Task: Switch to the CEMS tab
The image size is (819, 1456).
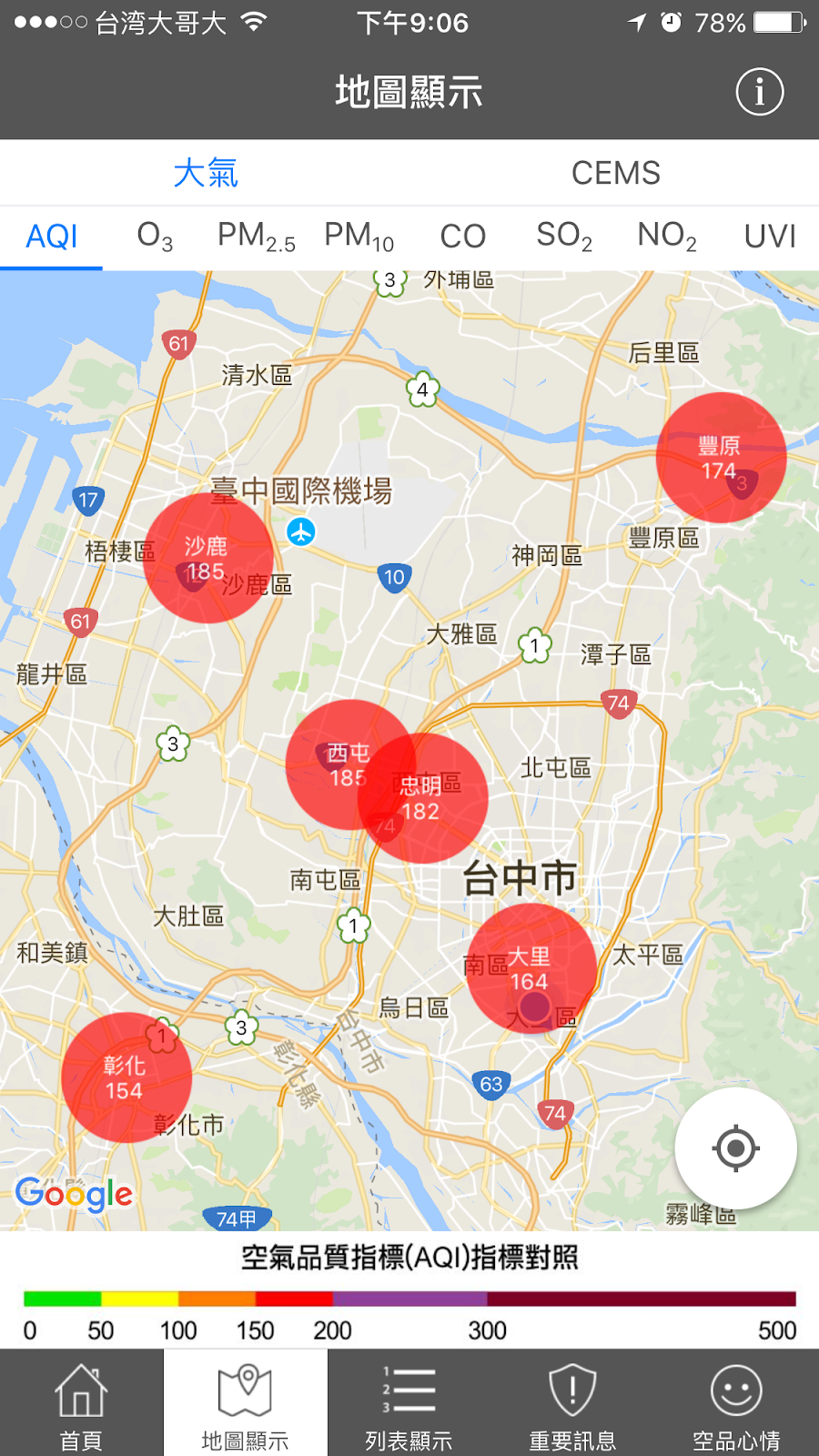Action: click(615, 173)
